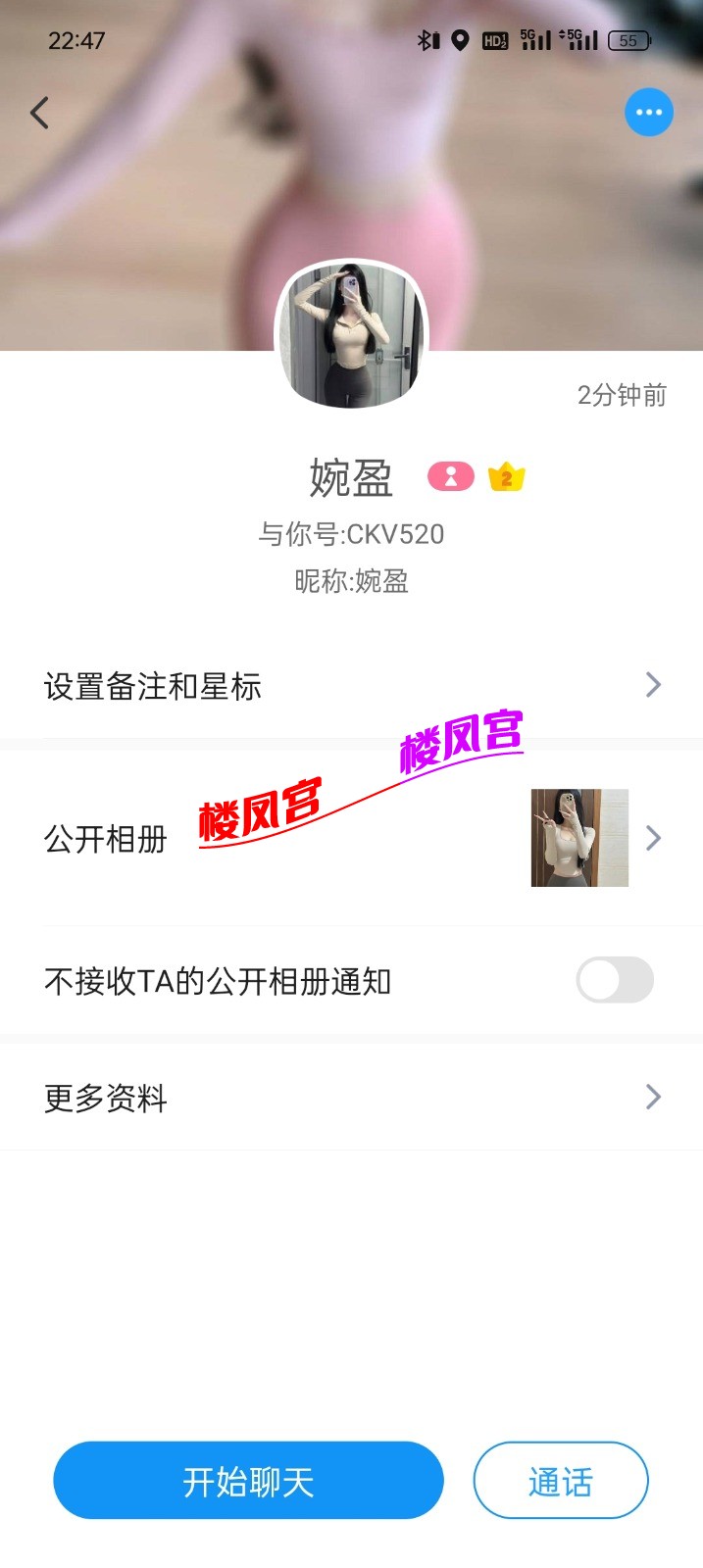Tap 开始聊天 to start chatting
Image resolution: width=703 pixels, height=1568 pixels.
248,1480
